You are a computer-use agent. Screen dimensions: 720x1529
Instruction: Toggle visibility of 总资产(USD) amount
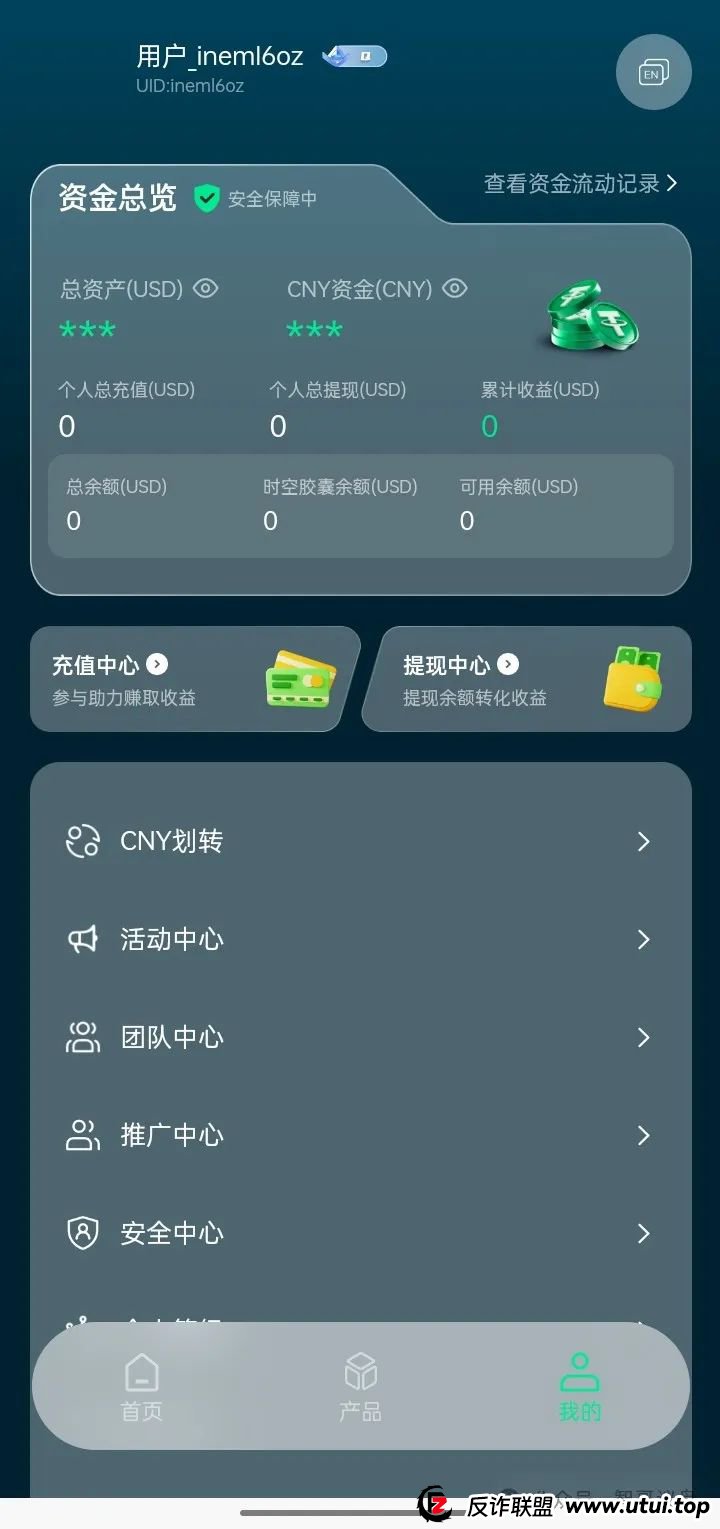[206, 289]
